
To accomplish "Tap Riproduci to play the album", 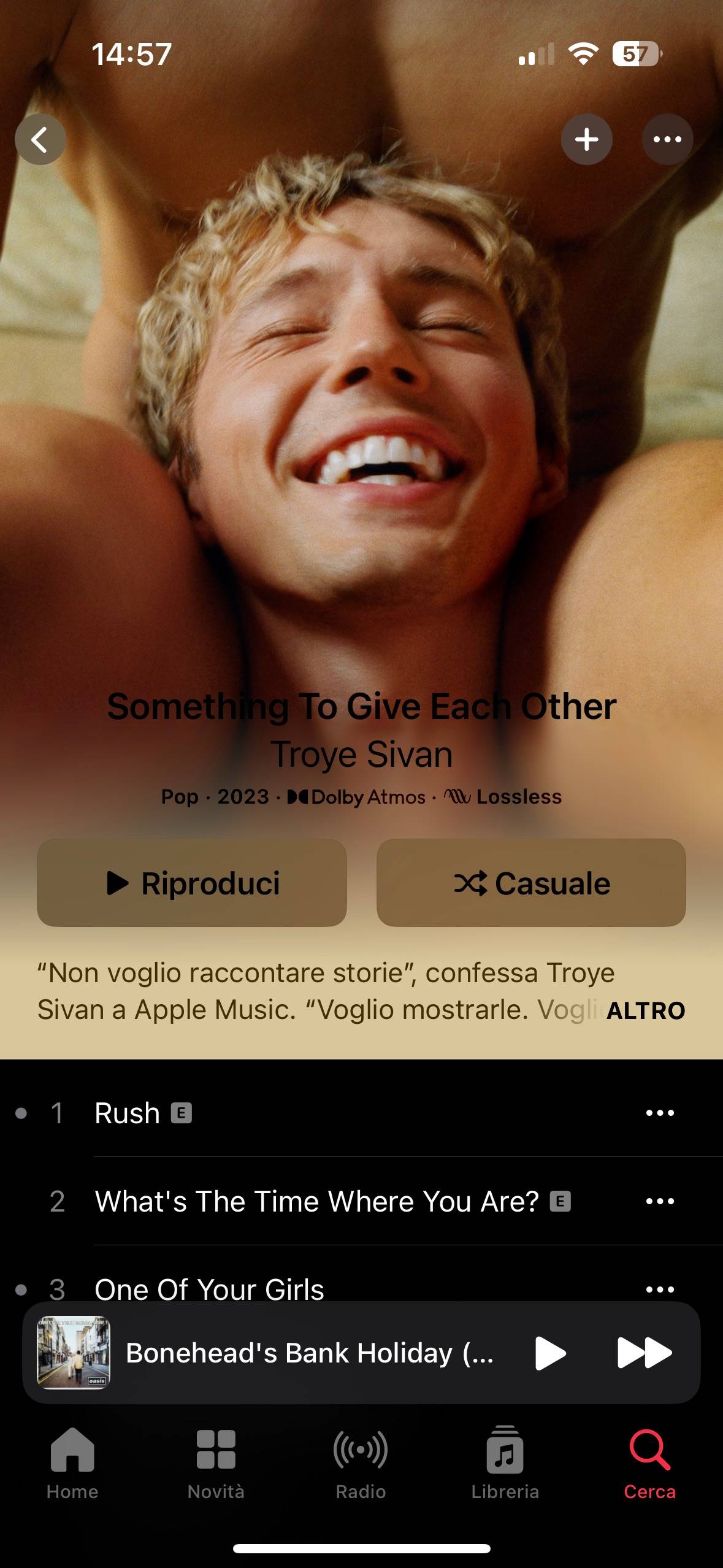I will [x=192, y=883].
